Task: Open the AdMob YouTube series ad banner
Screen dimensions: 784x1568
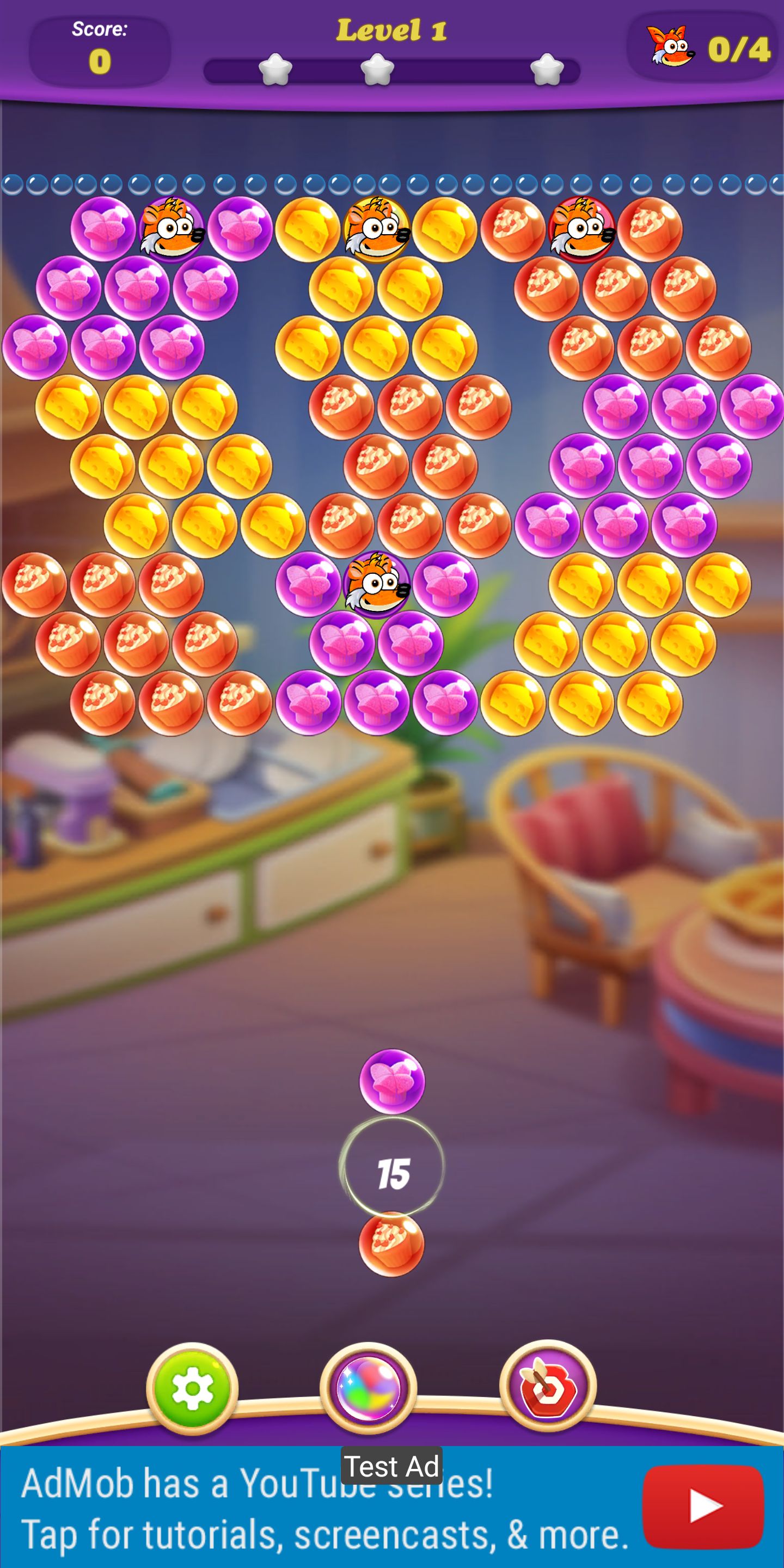Action: coord(316,1508)
